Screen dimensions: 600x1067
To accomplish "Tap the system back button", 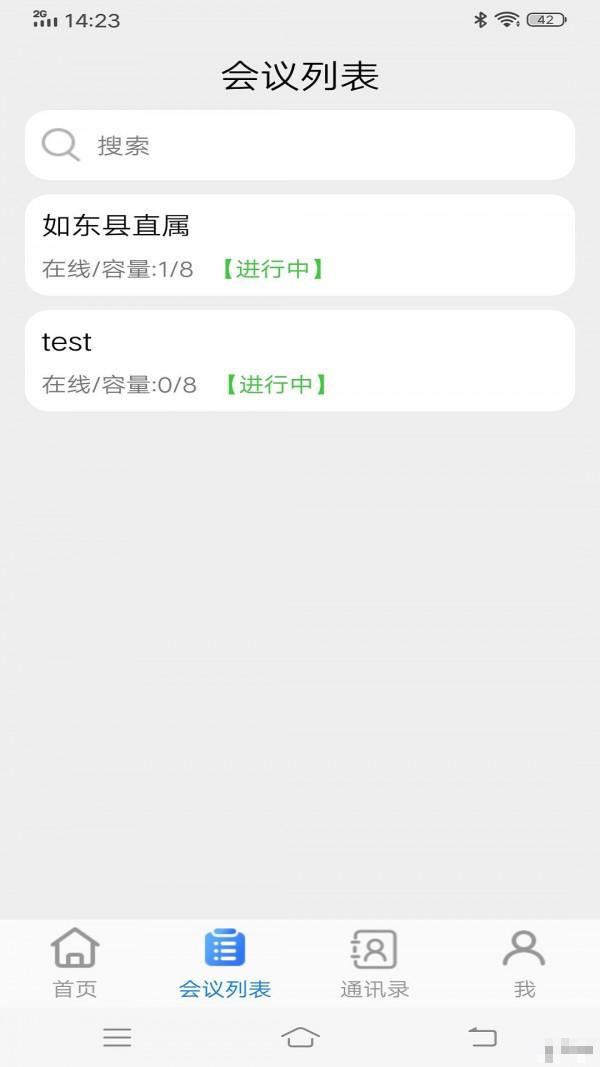I will (483, 1037).
